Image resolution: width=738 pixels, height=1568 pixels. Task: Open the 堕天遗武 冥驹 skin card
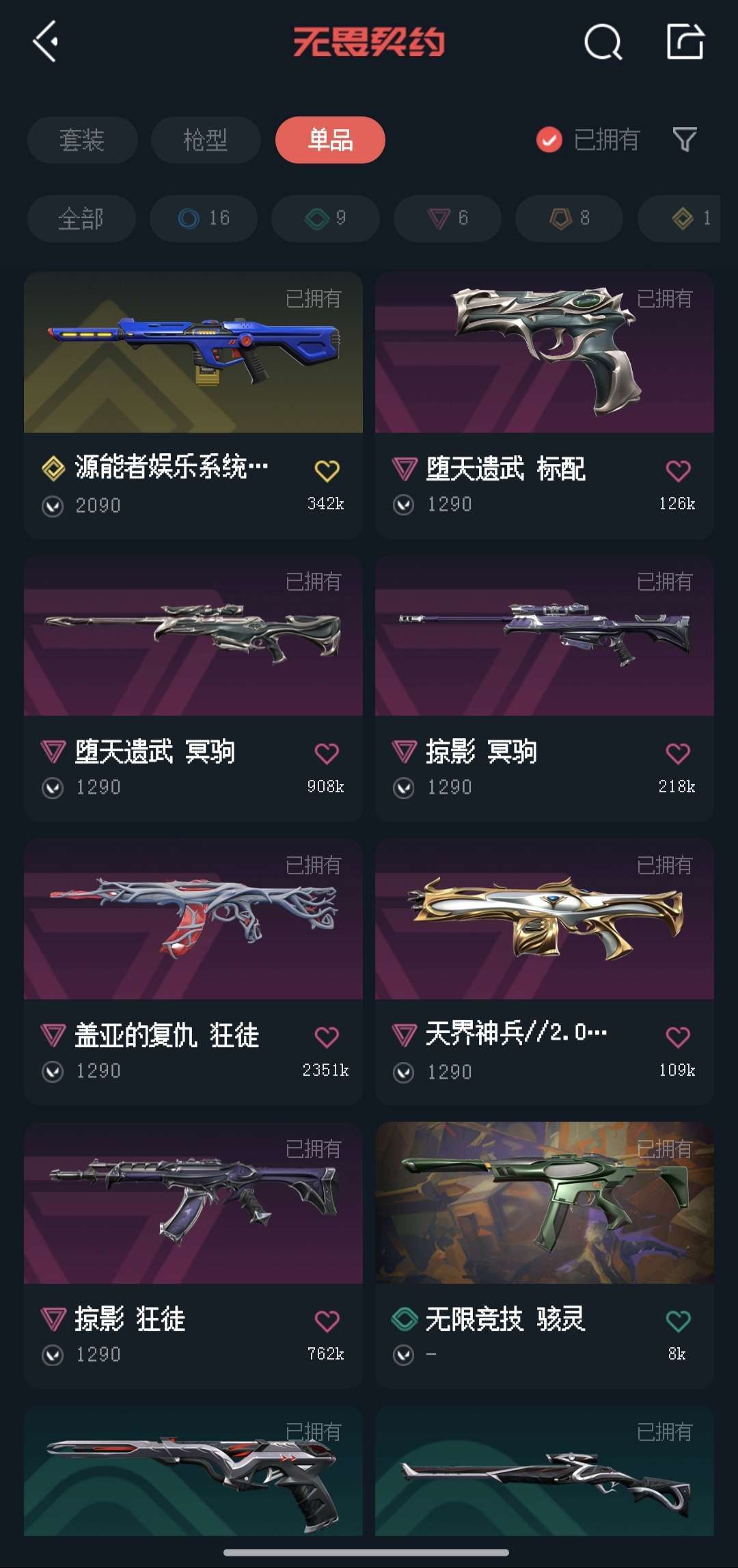coord(193,663)
